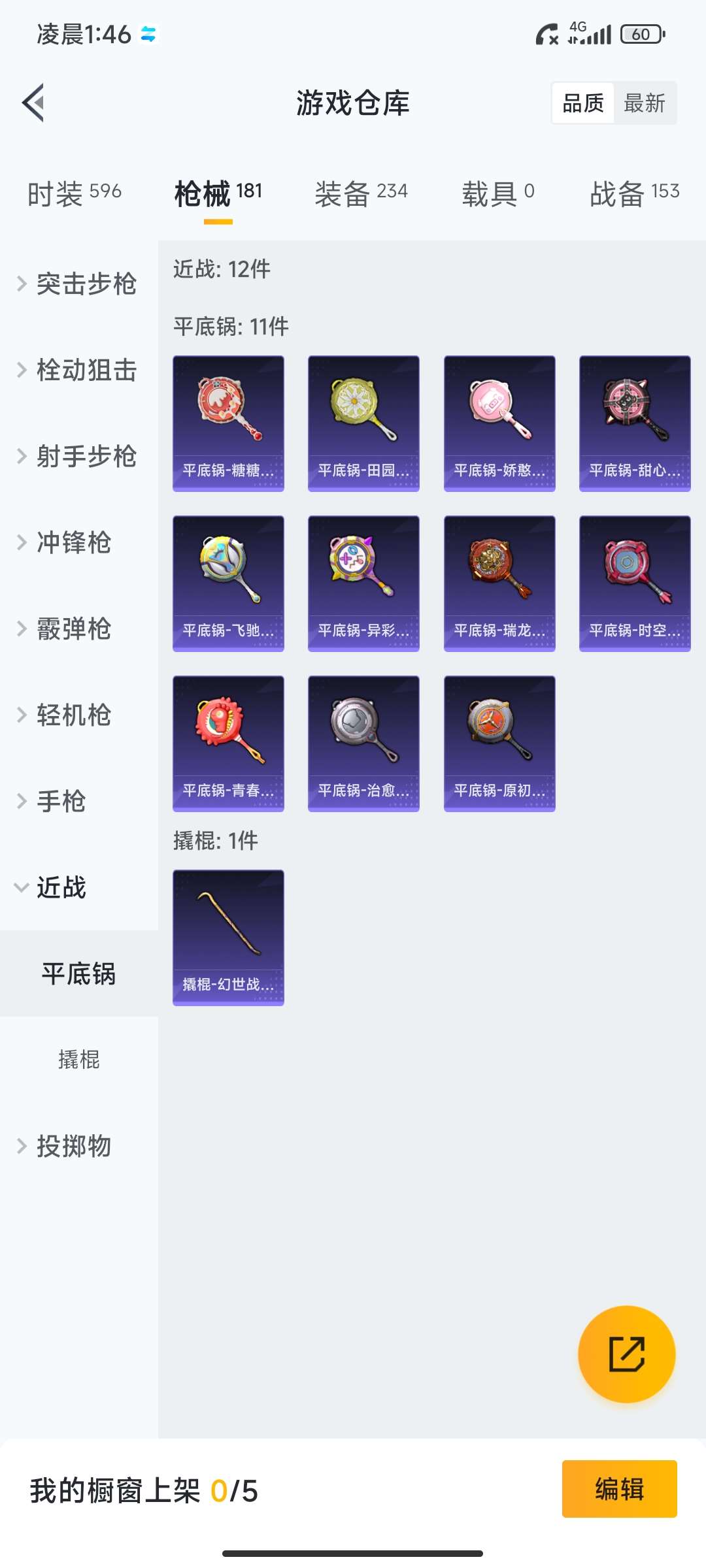Viewport: 706px width, 1568px height.
Task: Sort items by 品质
Action: click(x=583, y=103)
